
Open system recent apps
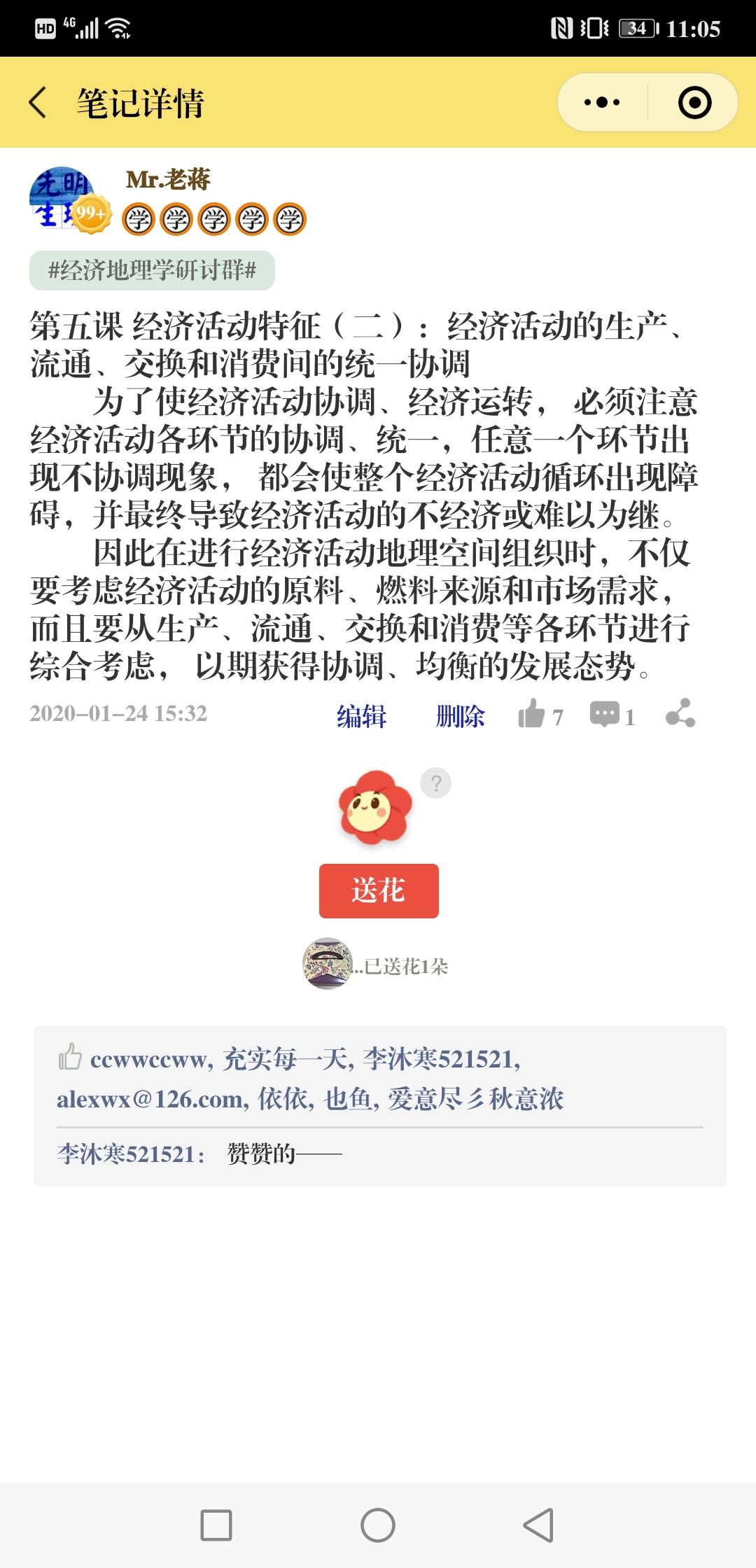coord(216,1525)
